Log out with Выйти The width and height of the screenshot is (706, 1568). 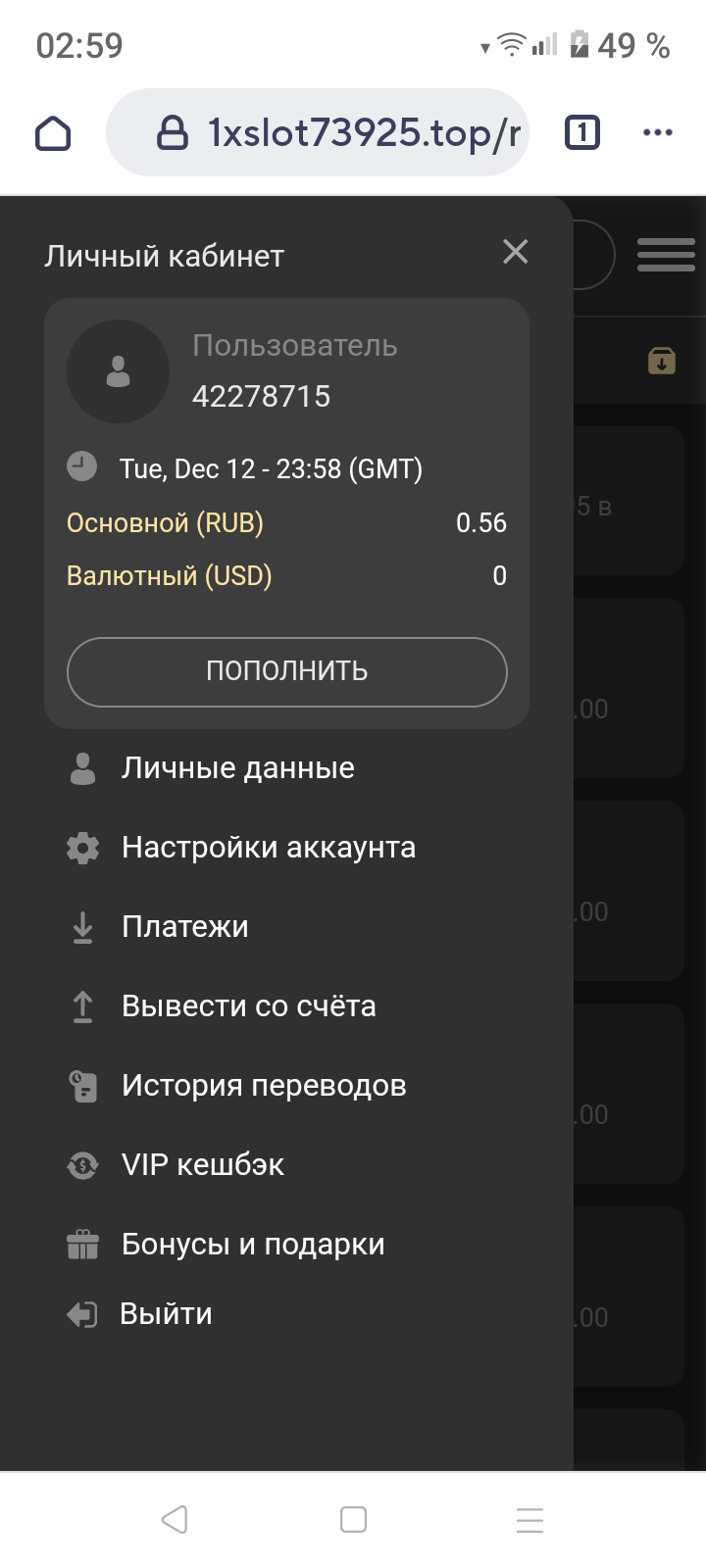[x=165, y=1314]
